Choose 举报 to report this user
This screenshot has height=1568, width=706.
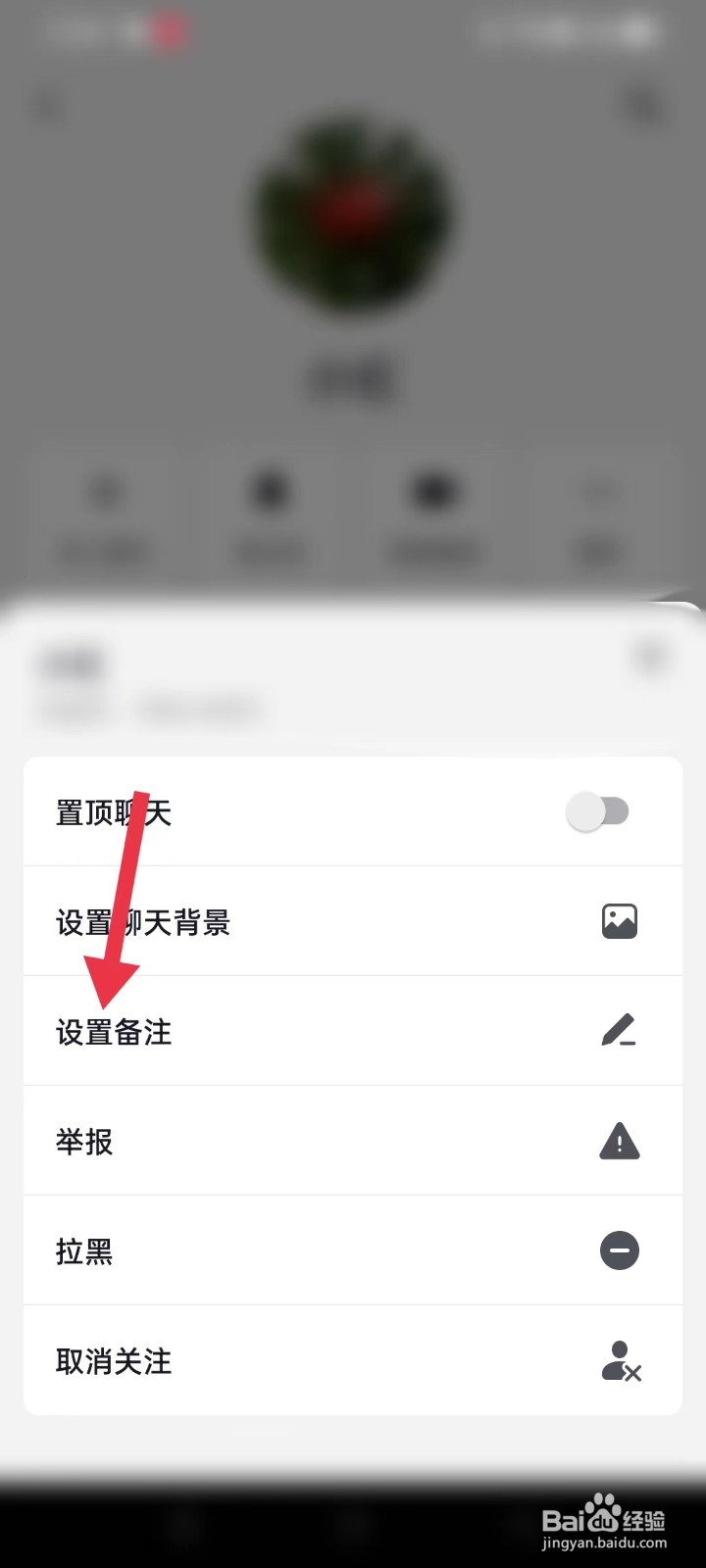coord(83,1142)
